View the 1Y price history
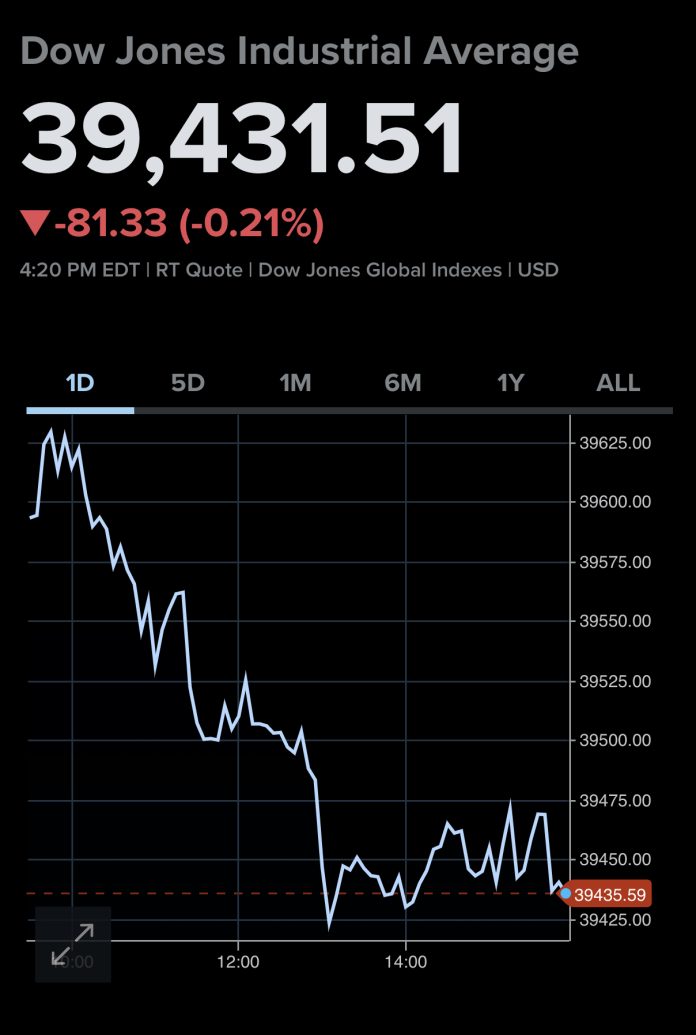The width and height of the screenshot is (696, 1035). pyautogui.click(x=511, y=383)
